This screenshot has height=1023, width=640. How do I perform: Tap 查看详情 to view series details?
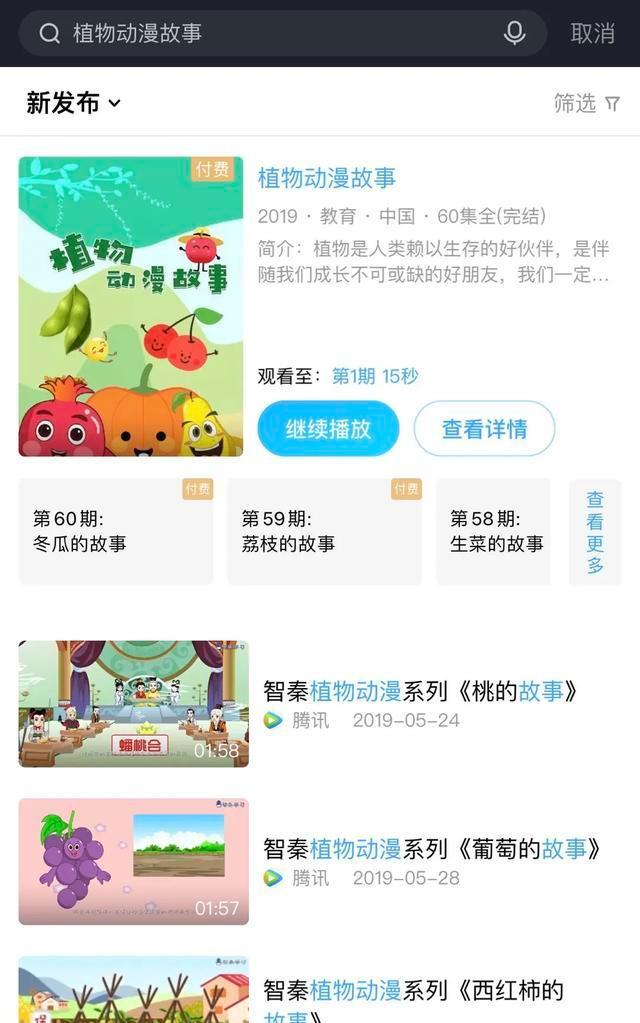[484, 429]
